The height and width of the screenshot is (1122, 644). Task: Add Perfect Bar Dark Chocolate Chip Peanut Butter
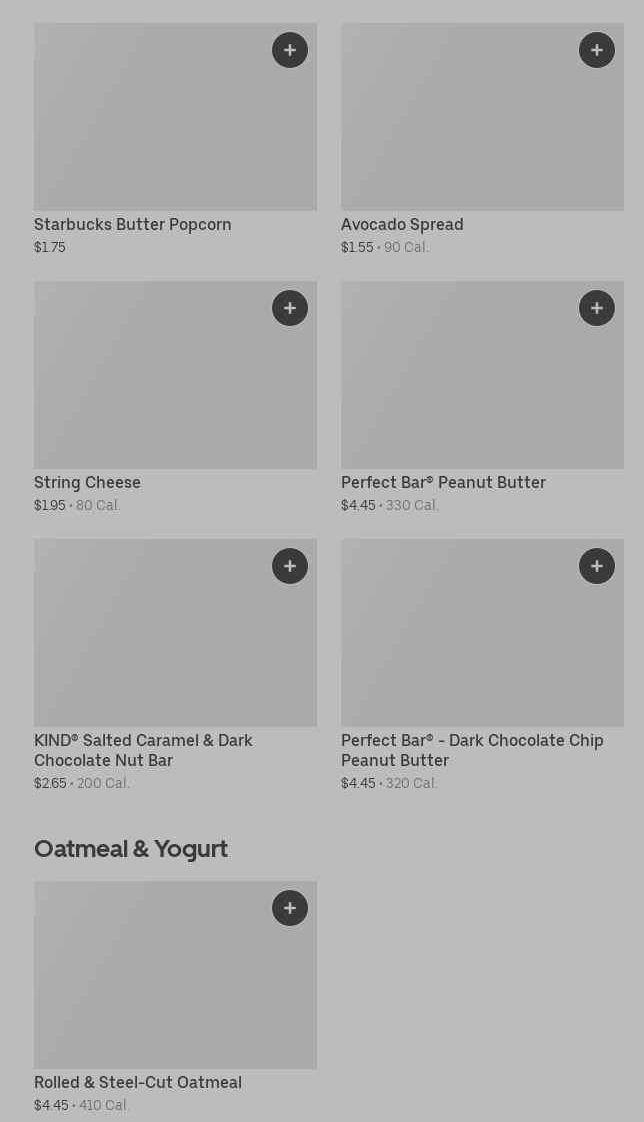pos(597,566)
